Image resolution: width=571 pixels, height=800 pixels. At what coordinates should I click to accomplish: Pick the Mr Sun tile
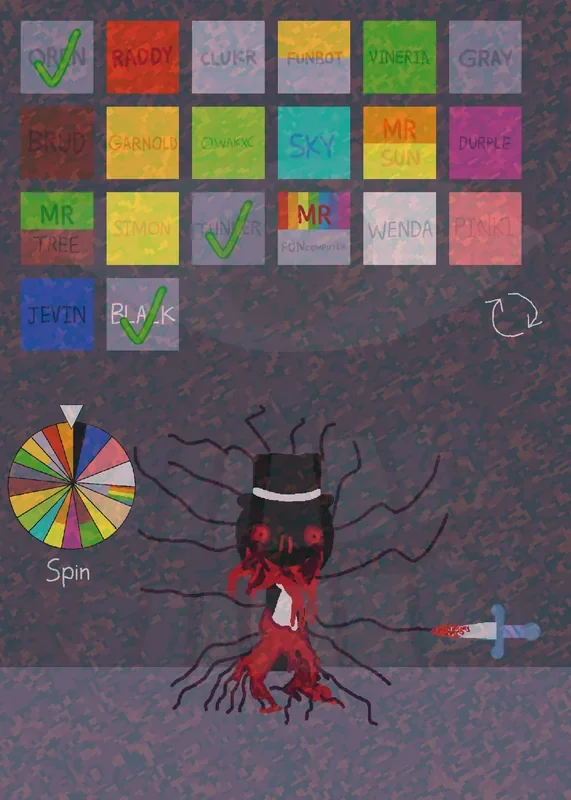400,143
